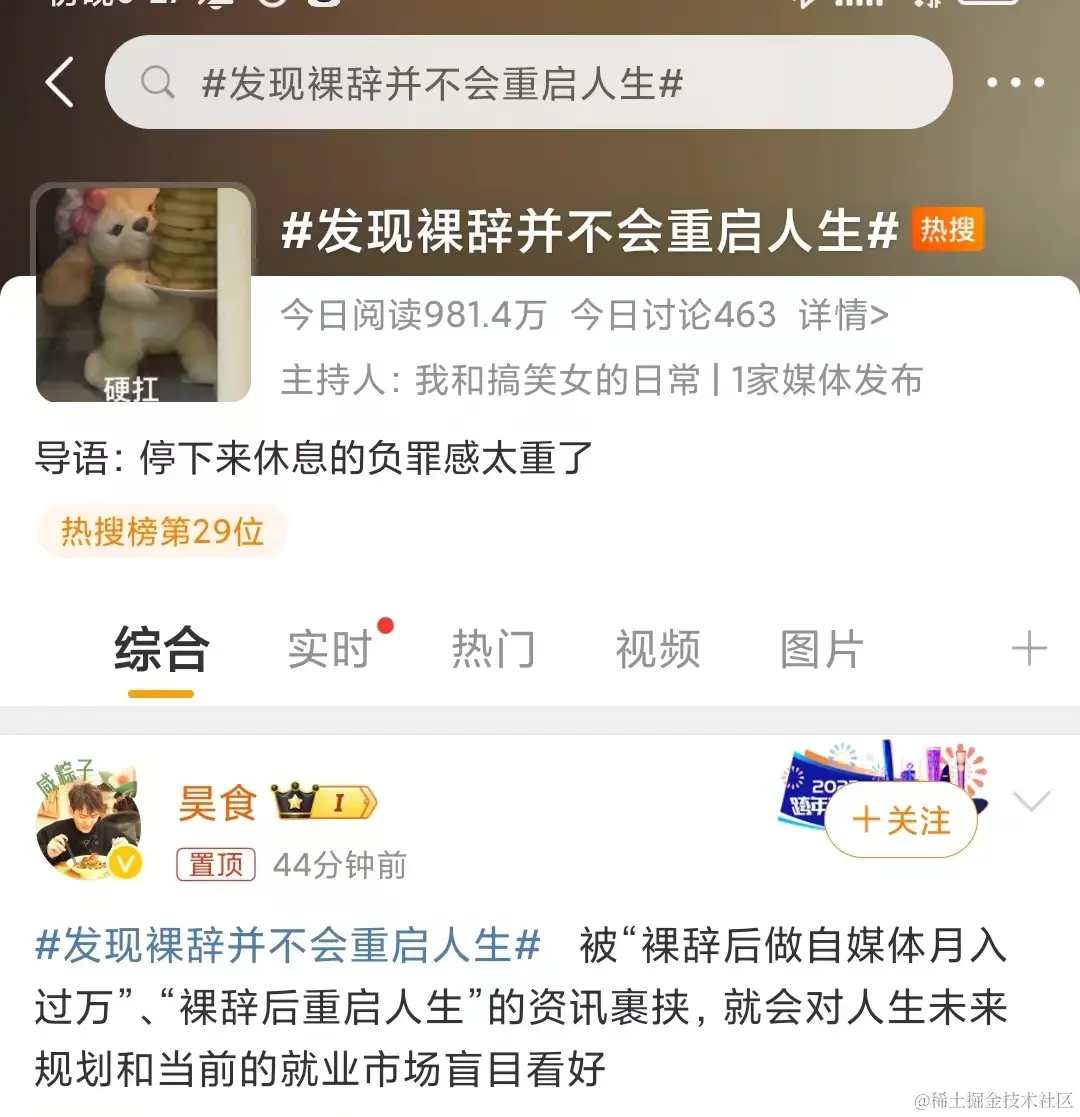The height and width of the screenshot is (1117, 1080).
Task: Tap the plus icon beside the tabs
Action: pos(1028,650)
